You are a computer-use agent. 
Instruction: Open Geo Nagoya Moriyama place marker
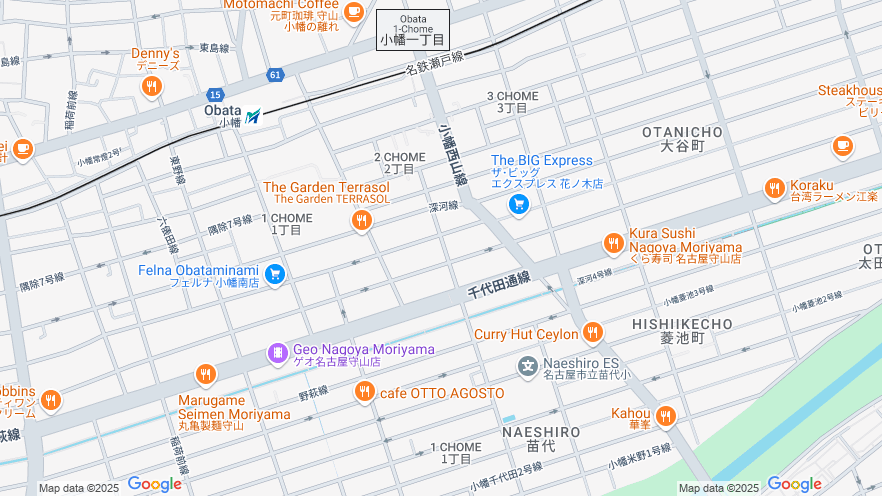pos(277,353)
